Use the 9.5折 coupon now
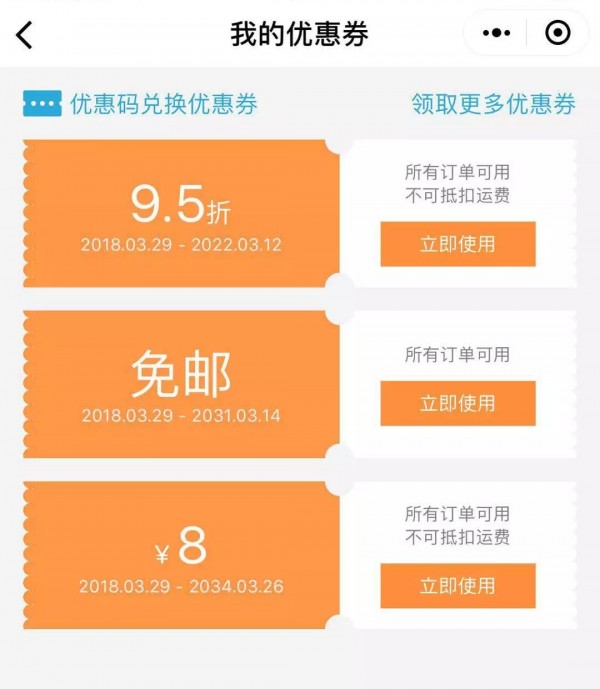 (x=457, y=244)
